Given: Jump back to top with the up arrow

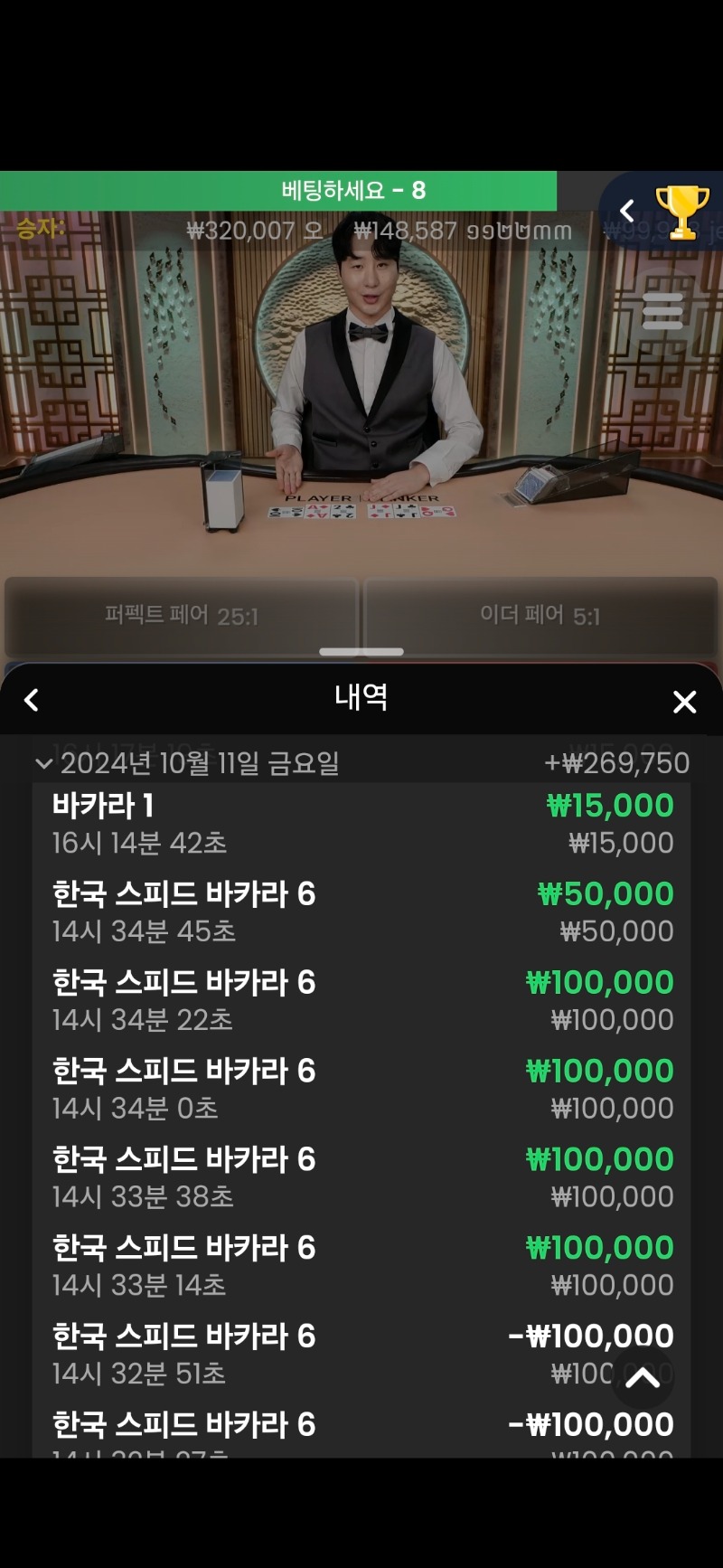Looking at the screenshot, I should [x=643, y=1377].
